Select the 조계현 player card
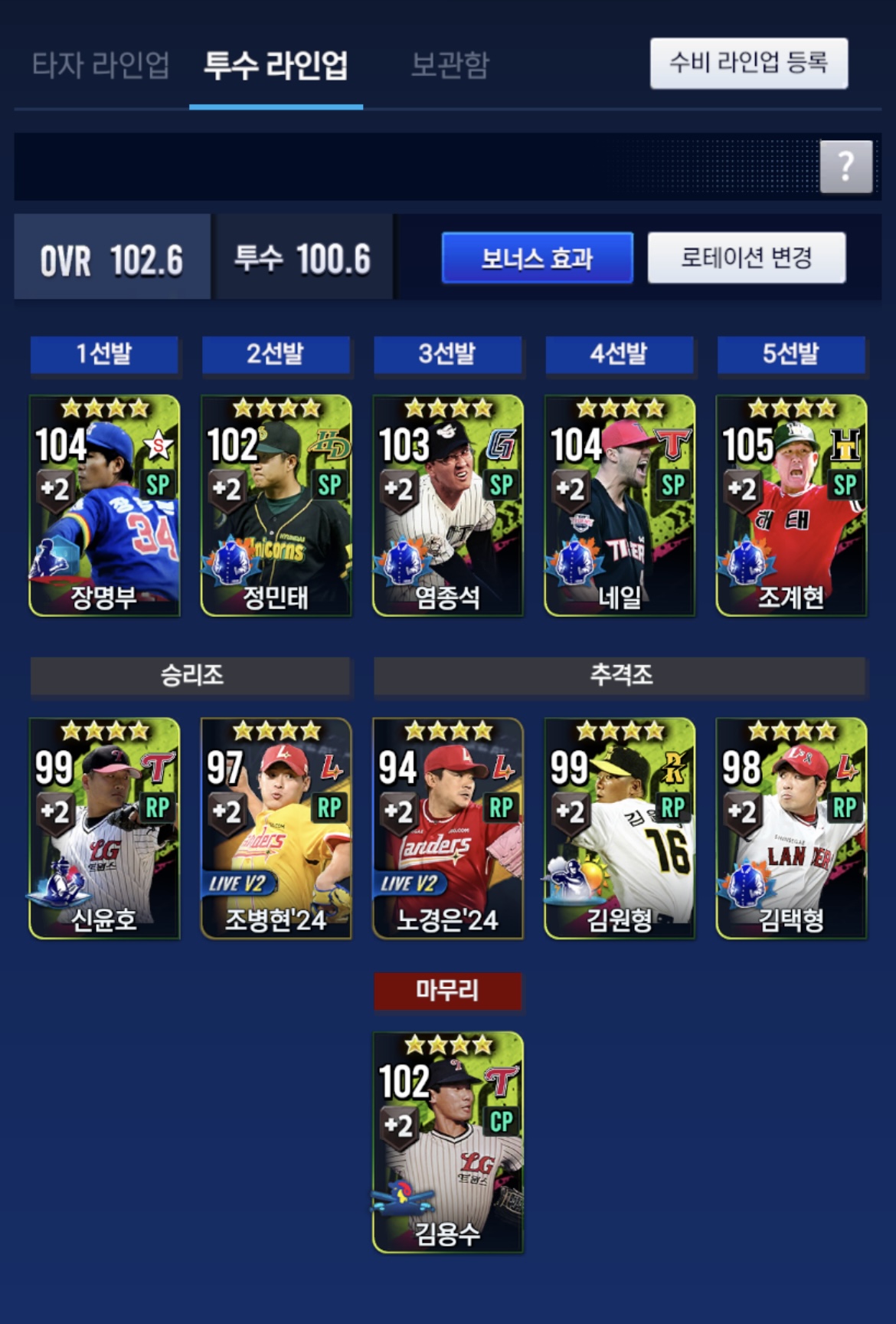Image resolution: width=896 pixels, height=1324 pixels. [790, 506]
